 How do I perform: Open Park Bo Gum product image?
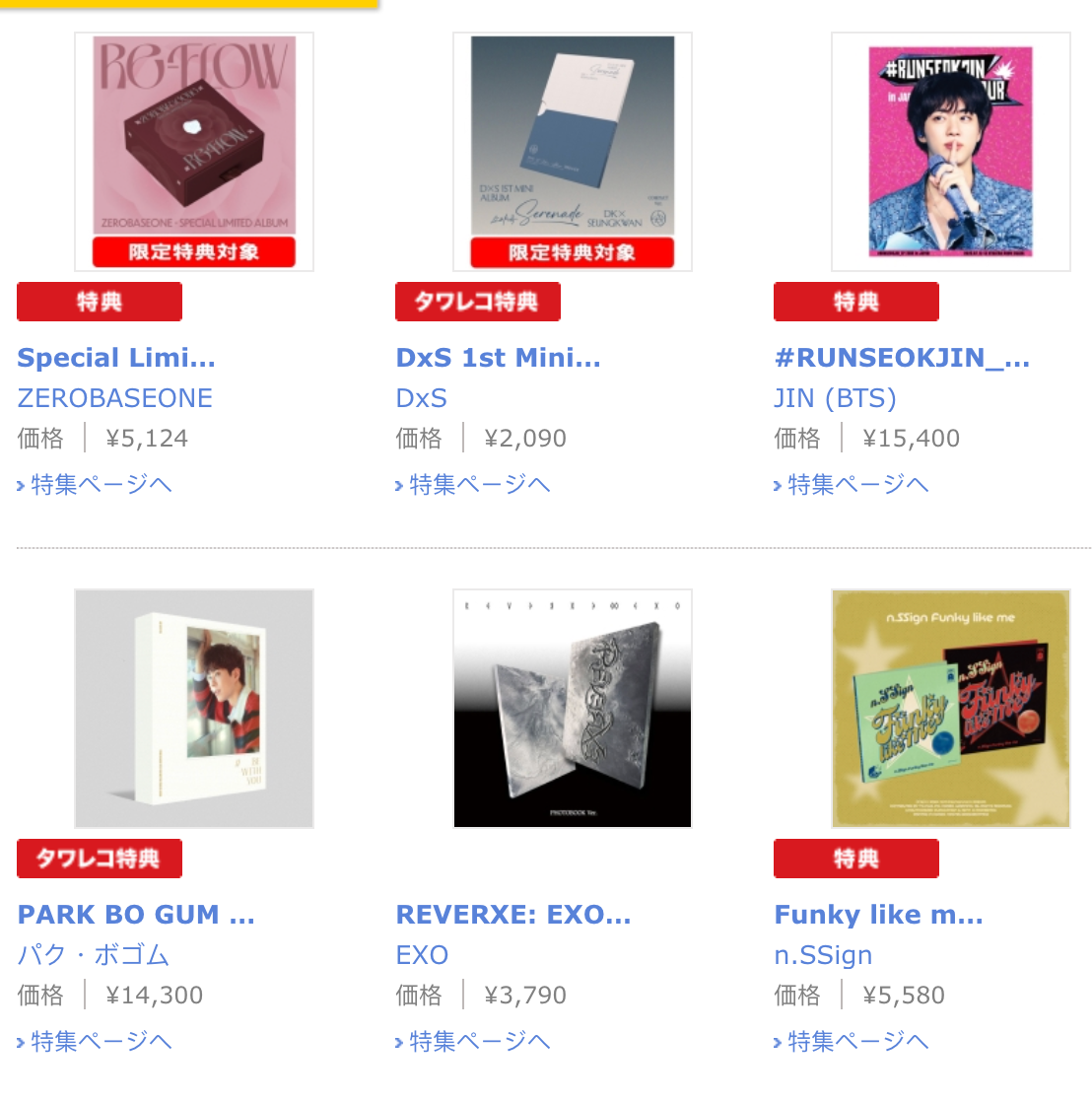click(x=194, y=708)
